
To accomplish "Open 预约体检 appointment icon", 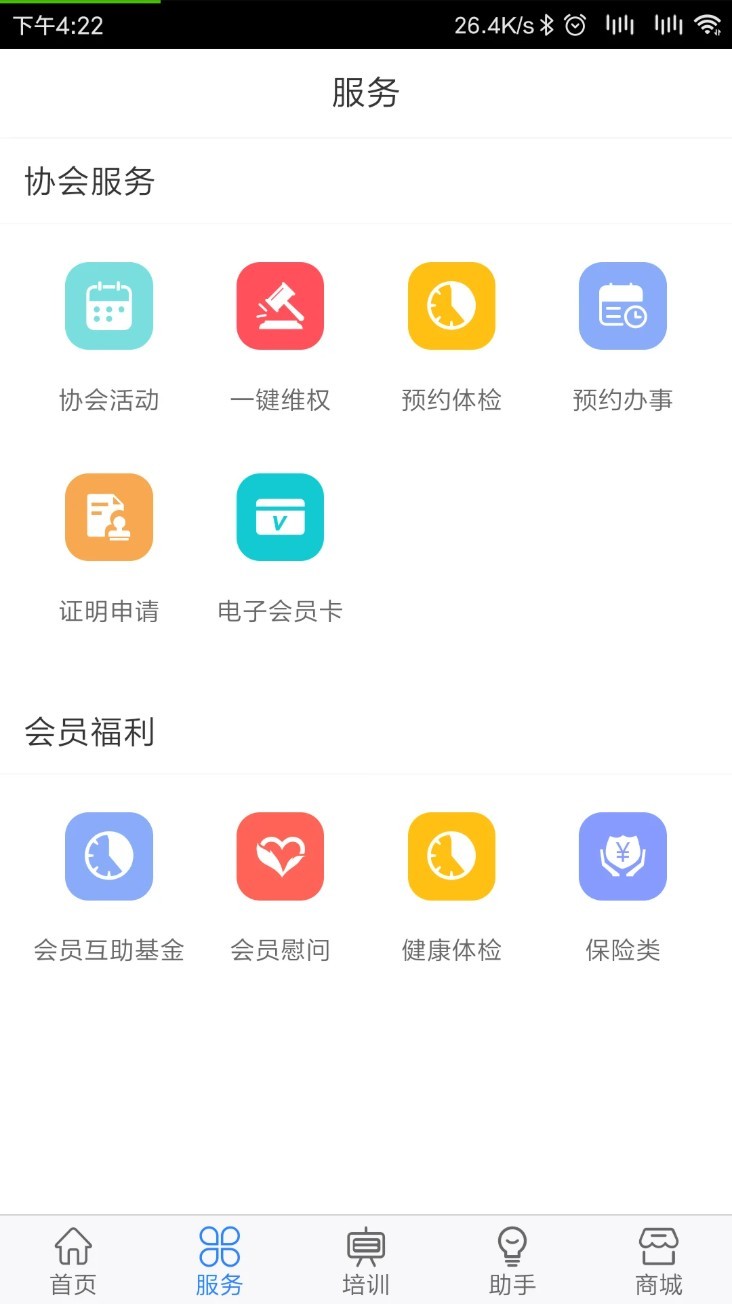I will (451, 306).
